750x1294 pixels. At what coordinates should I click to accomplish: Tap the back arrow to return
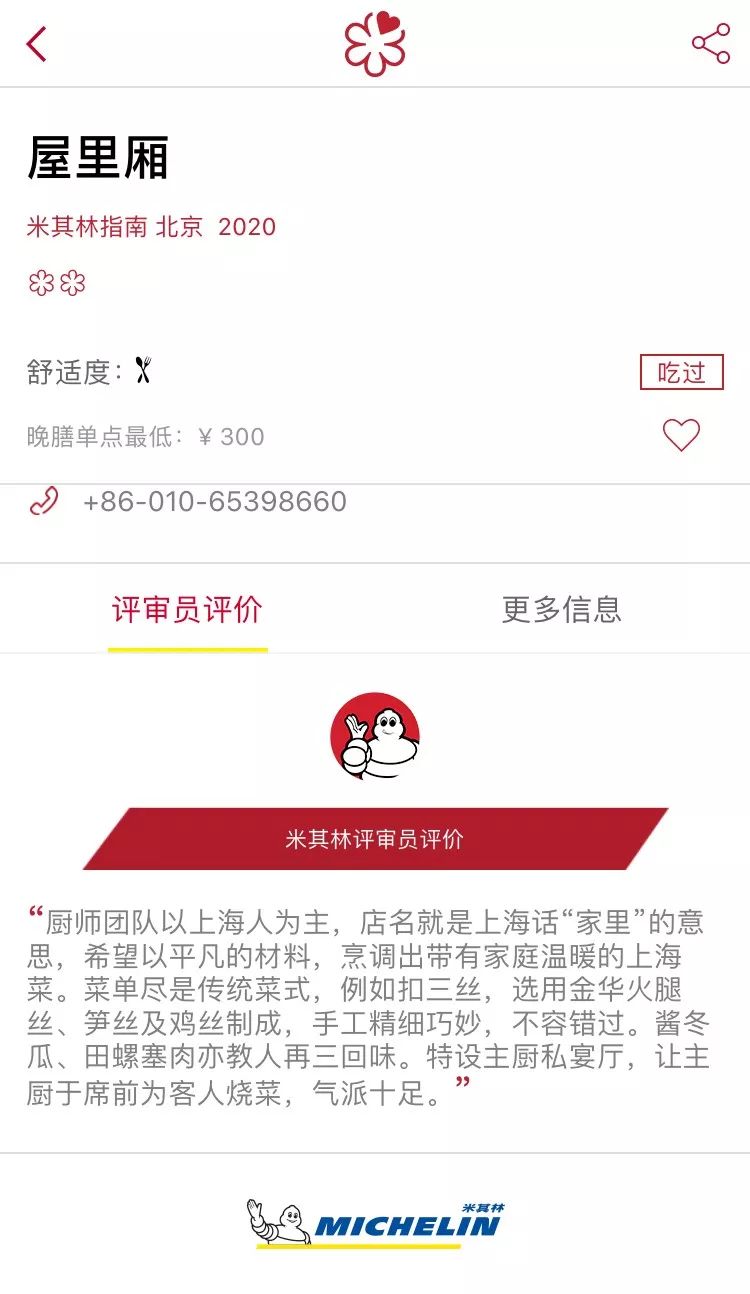[x=38, y=45]
